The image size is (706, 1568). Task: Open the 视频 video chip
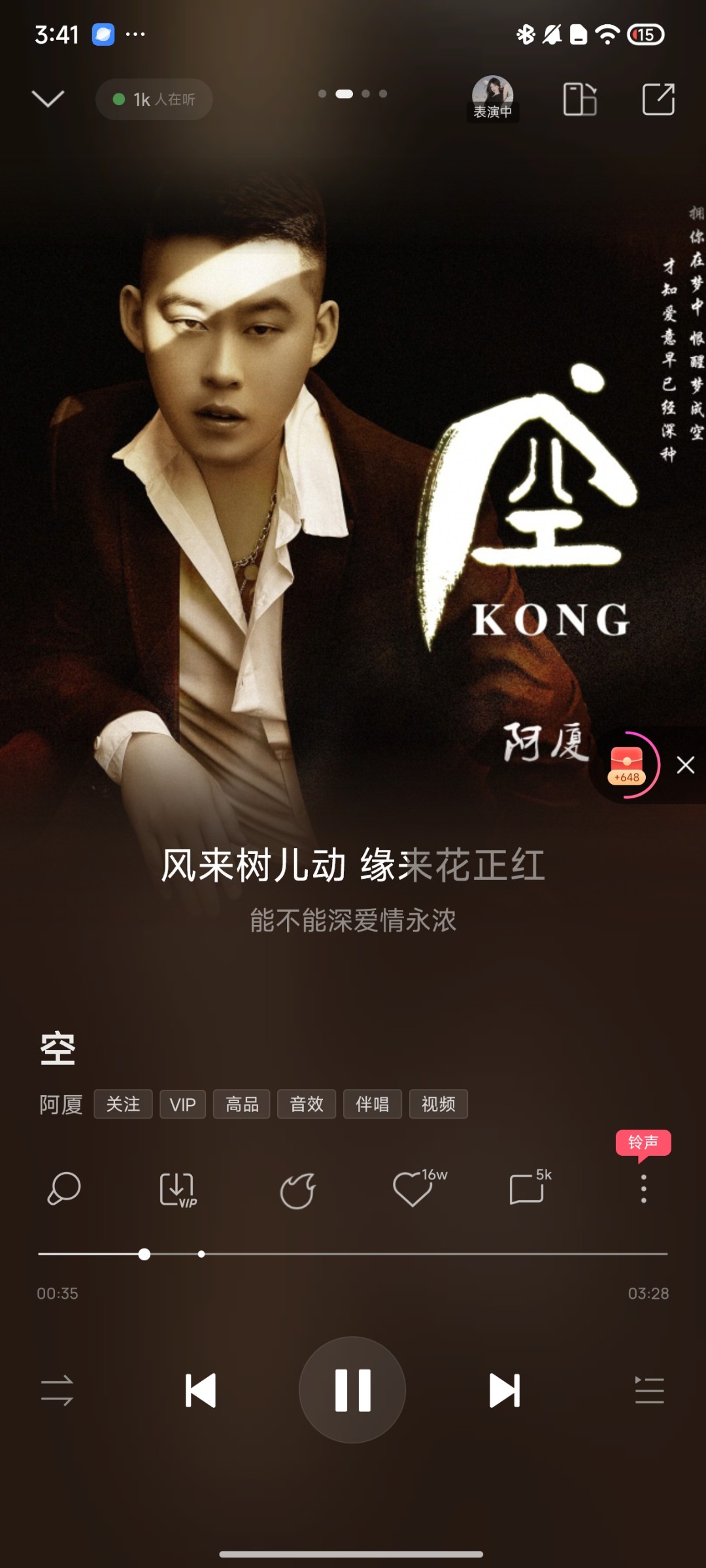tap(439, 1104)
